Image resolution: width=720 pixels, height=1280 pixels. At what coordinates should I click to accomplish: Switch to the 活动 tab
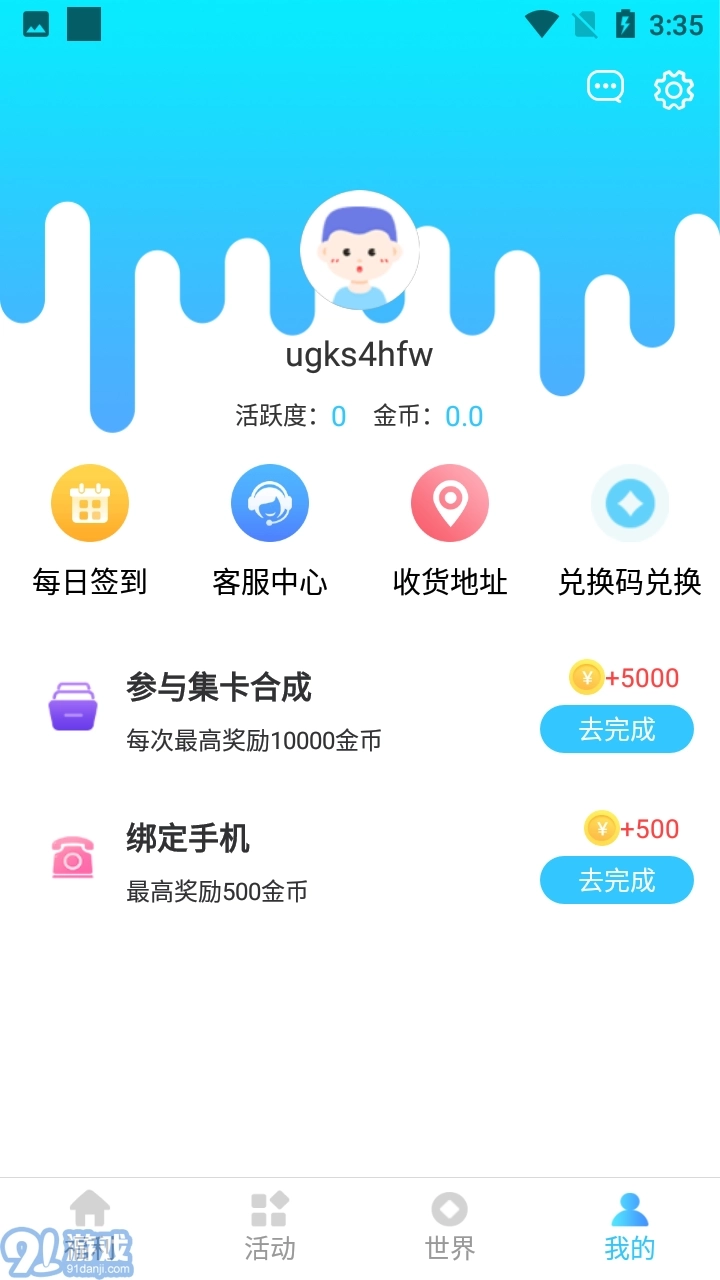(x=270, y=1226)
